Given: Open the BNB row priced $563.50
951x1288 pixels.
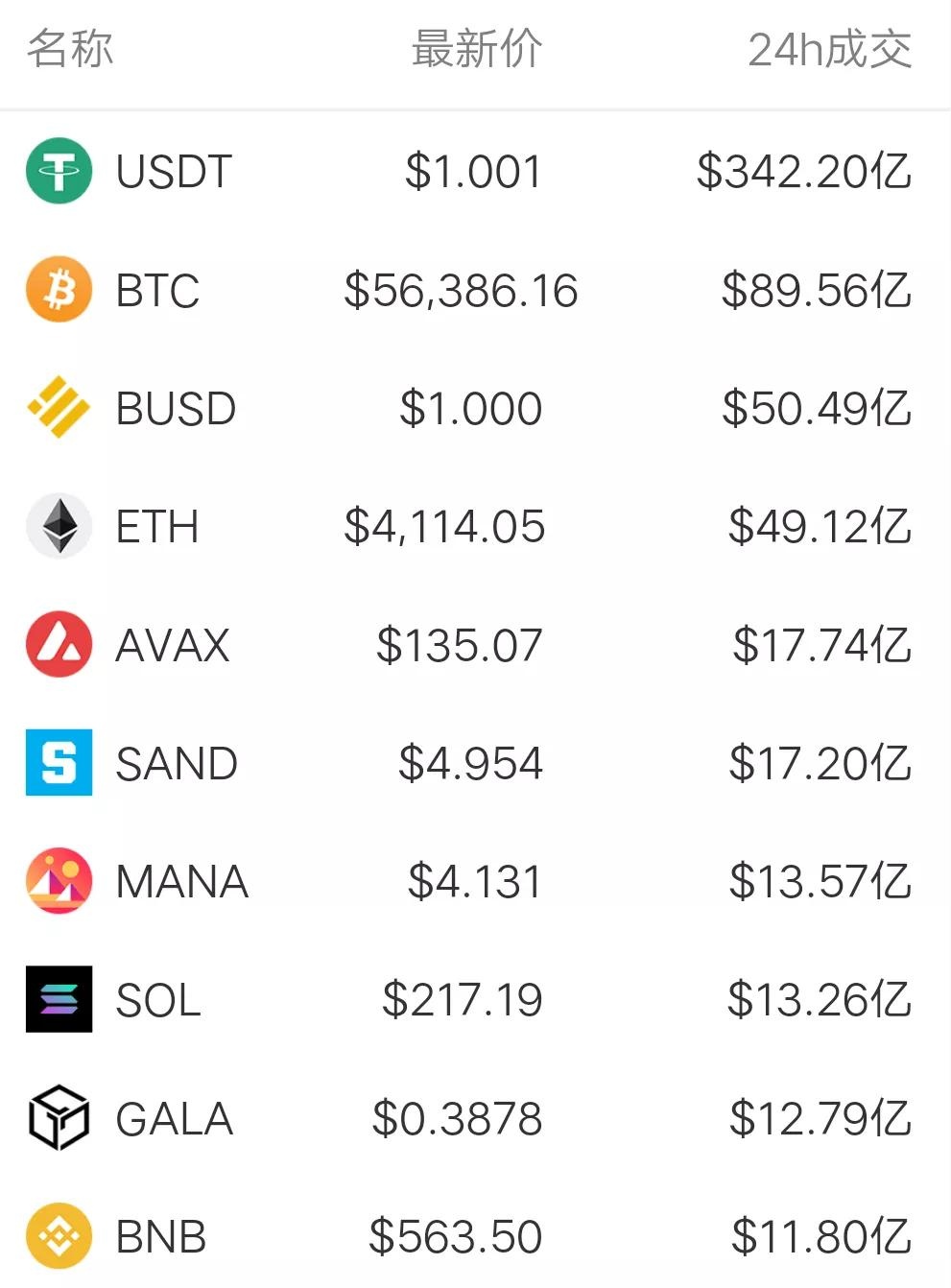Looking at the screenshot, I should (459, 1236).
